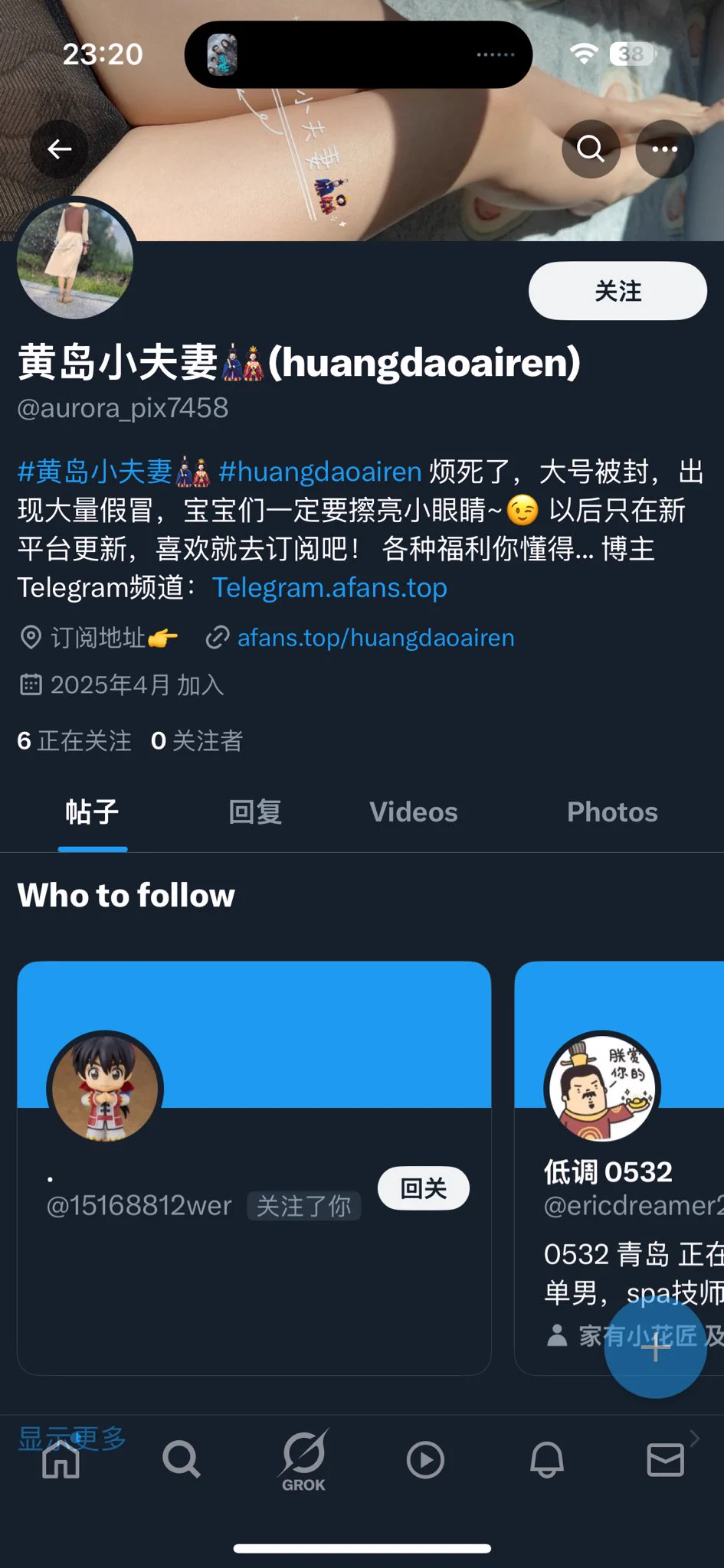Open the notifications bell

pyautogui.click(x=547, y=1460)
